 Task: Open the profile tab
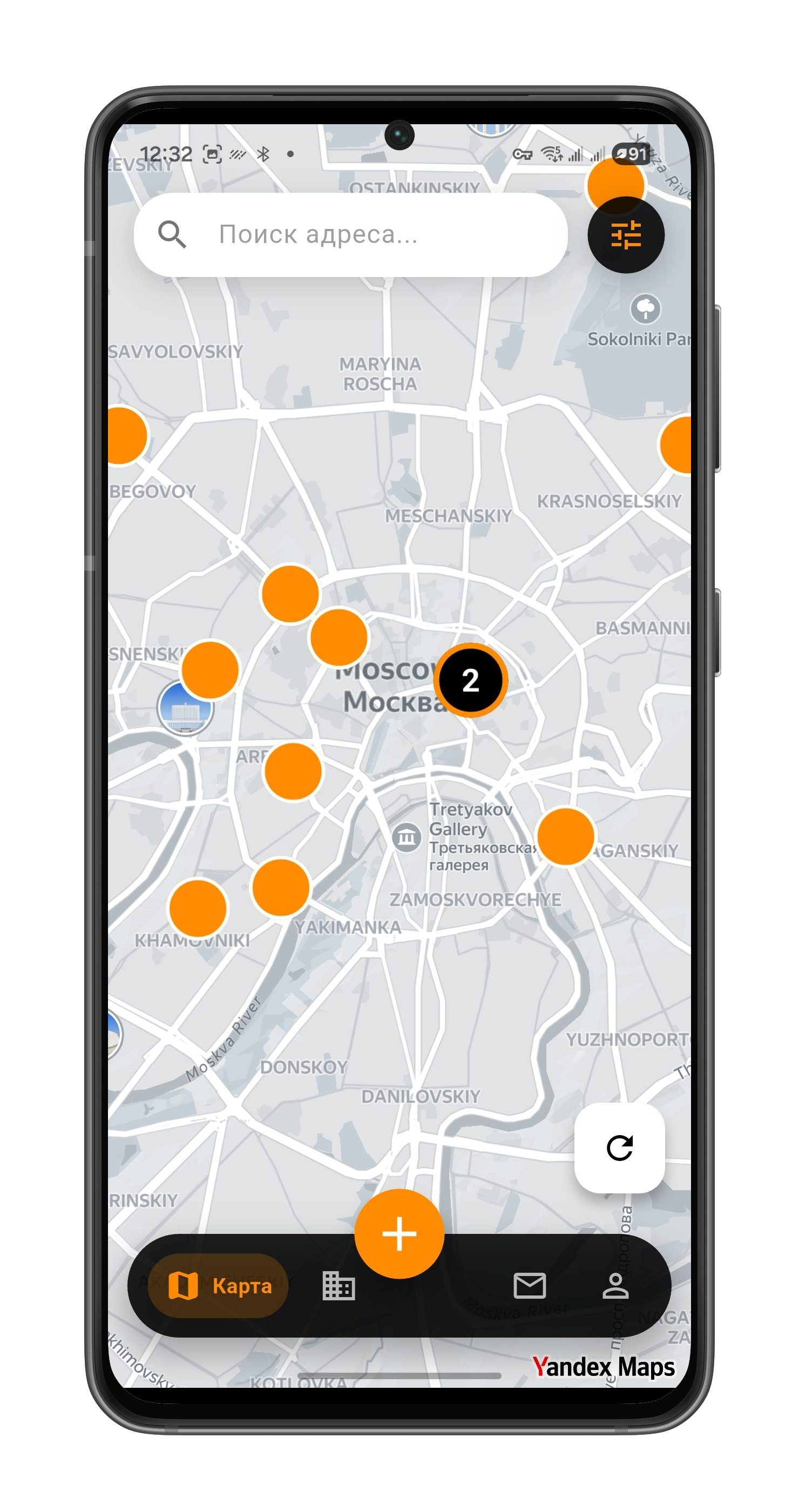coord(615,1285)
